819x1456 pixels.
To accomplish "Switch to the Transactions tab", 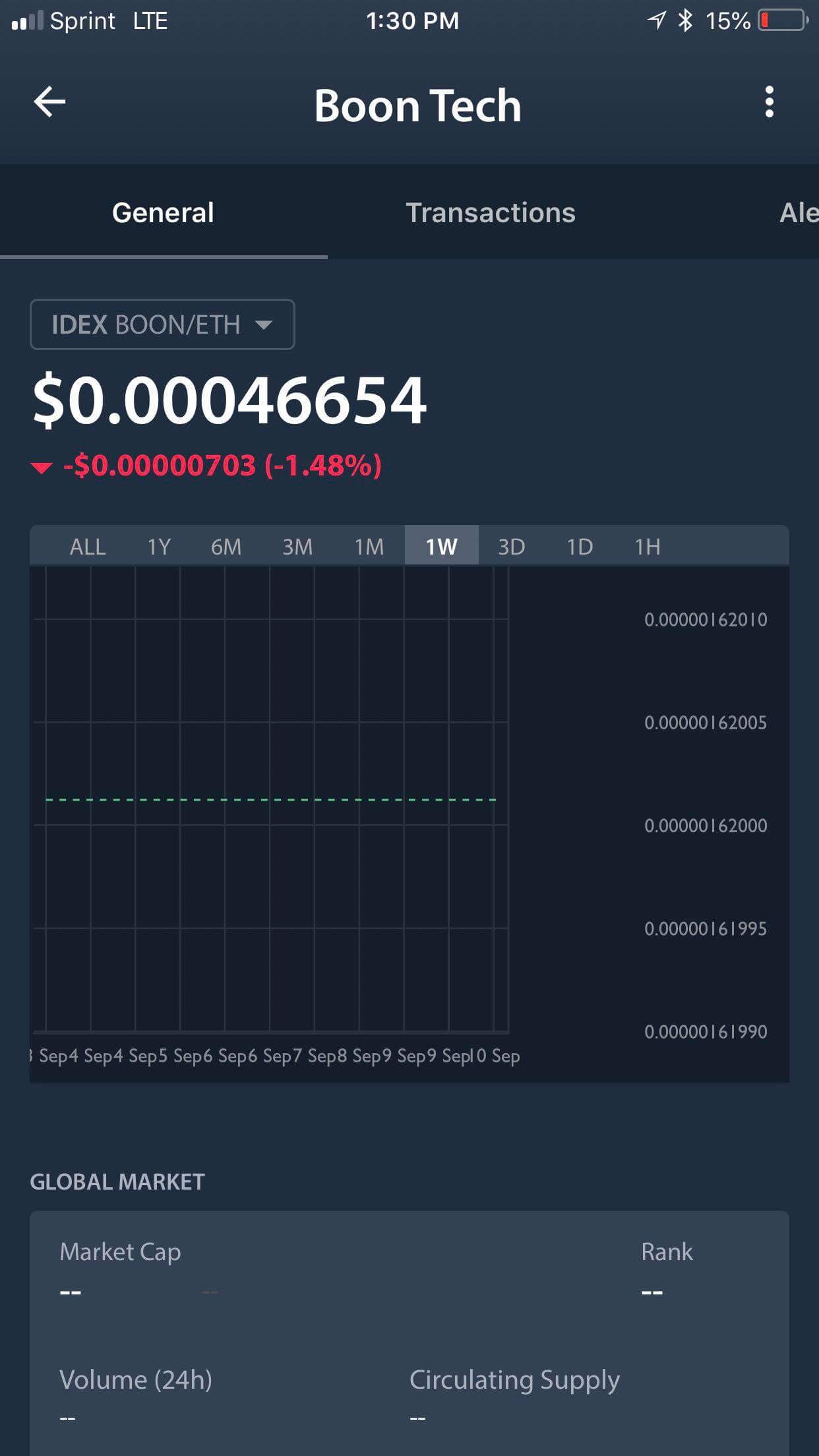I will 491,212.
